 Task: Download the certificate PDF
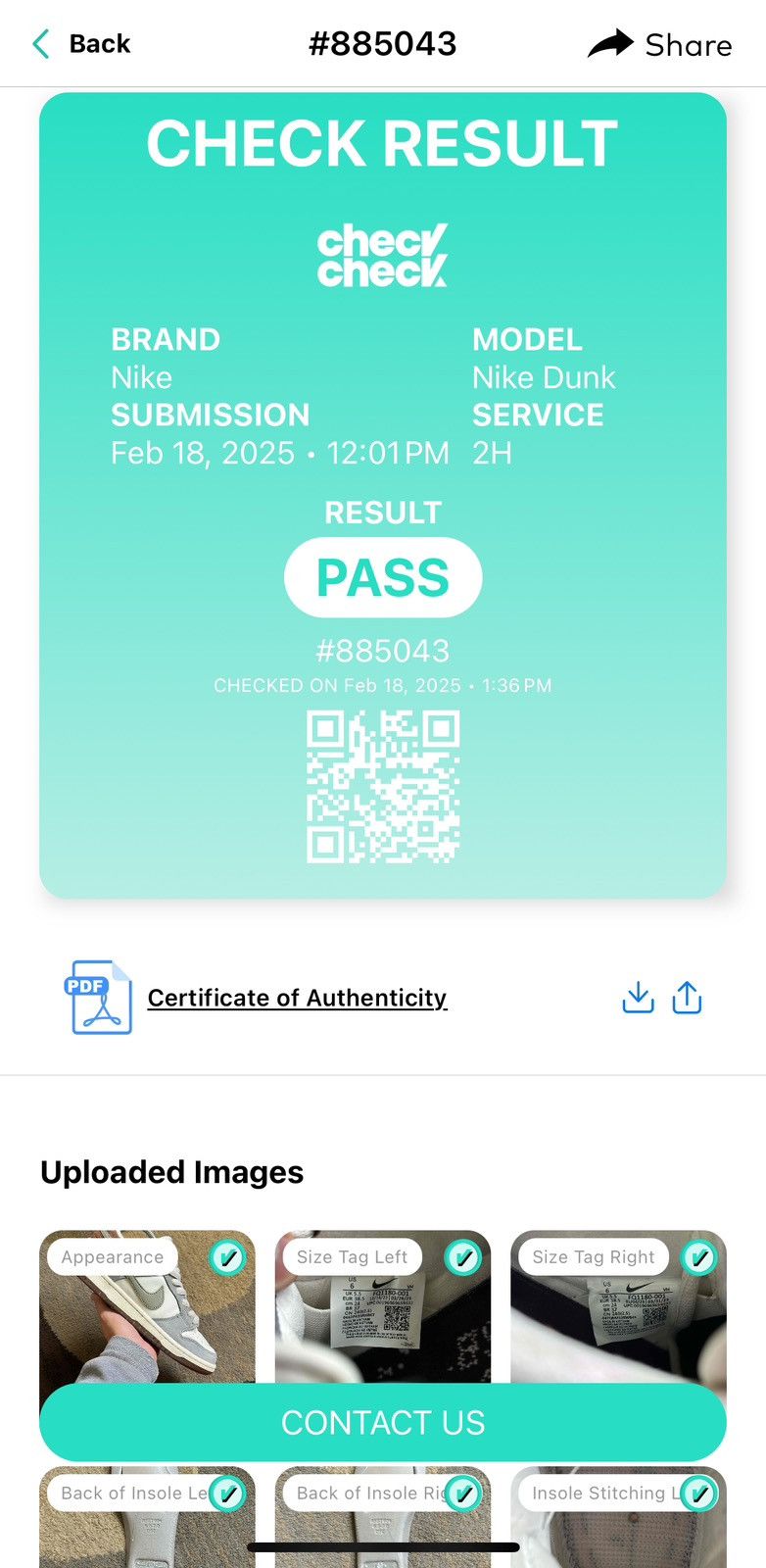click(639, 998)
